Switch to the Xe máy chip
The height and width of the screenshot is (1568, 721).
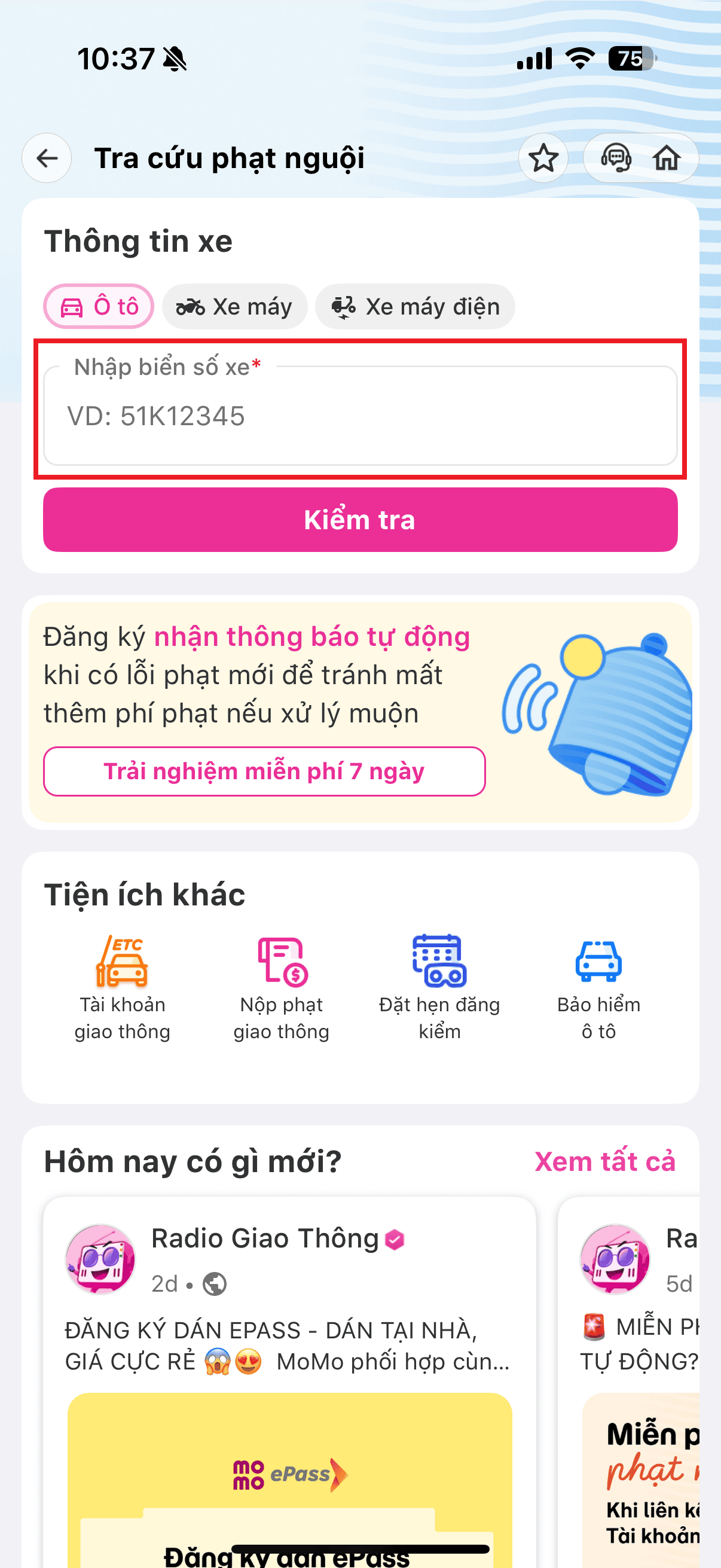235,306
